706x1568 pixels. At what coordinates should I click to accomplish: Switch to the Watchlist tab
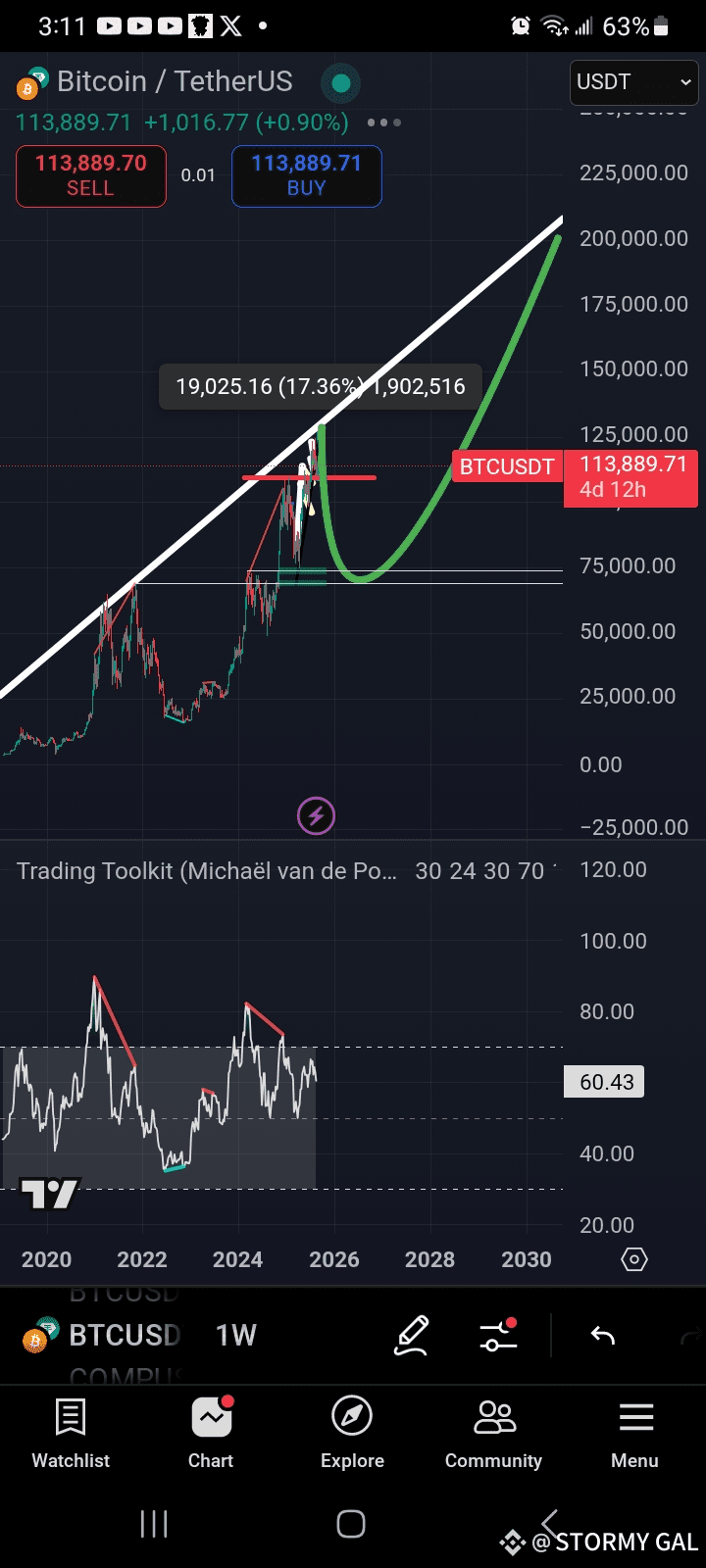71,1434
